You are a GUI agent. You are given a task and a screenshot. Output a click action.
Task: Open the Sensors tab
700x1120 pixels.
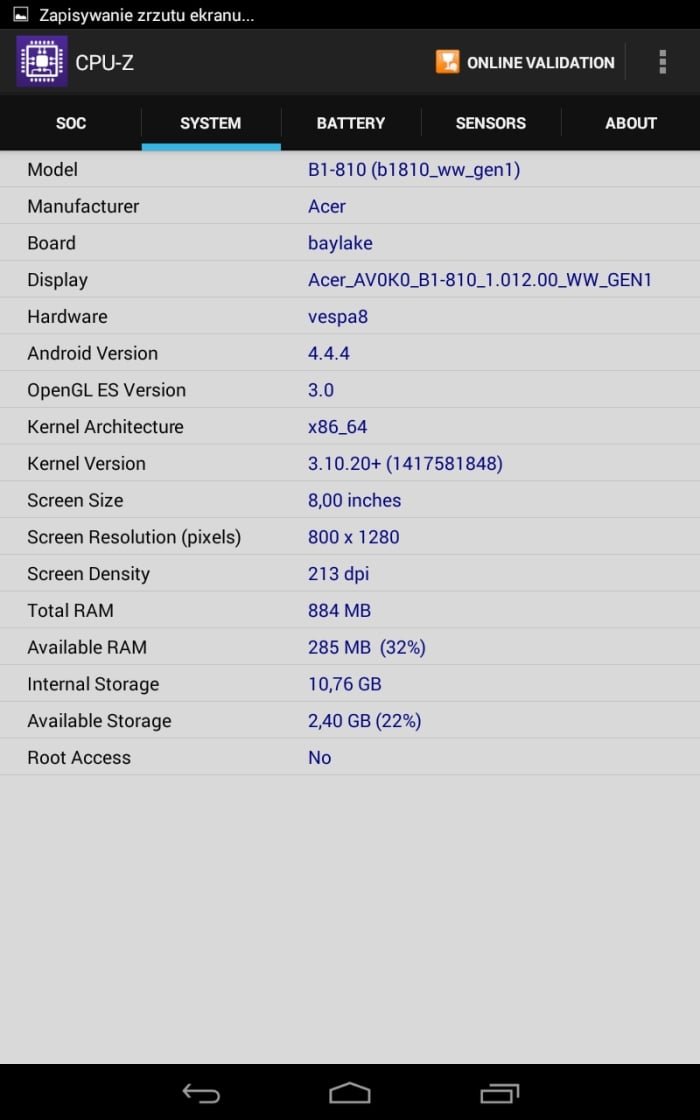point(491,123)
